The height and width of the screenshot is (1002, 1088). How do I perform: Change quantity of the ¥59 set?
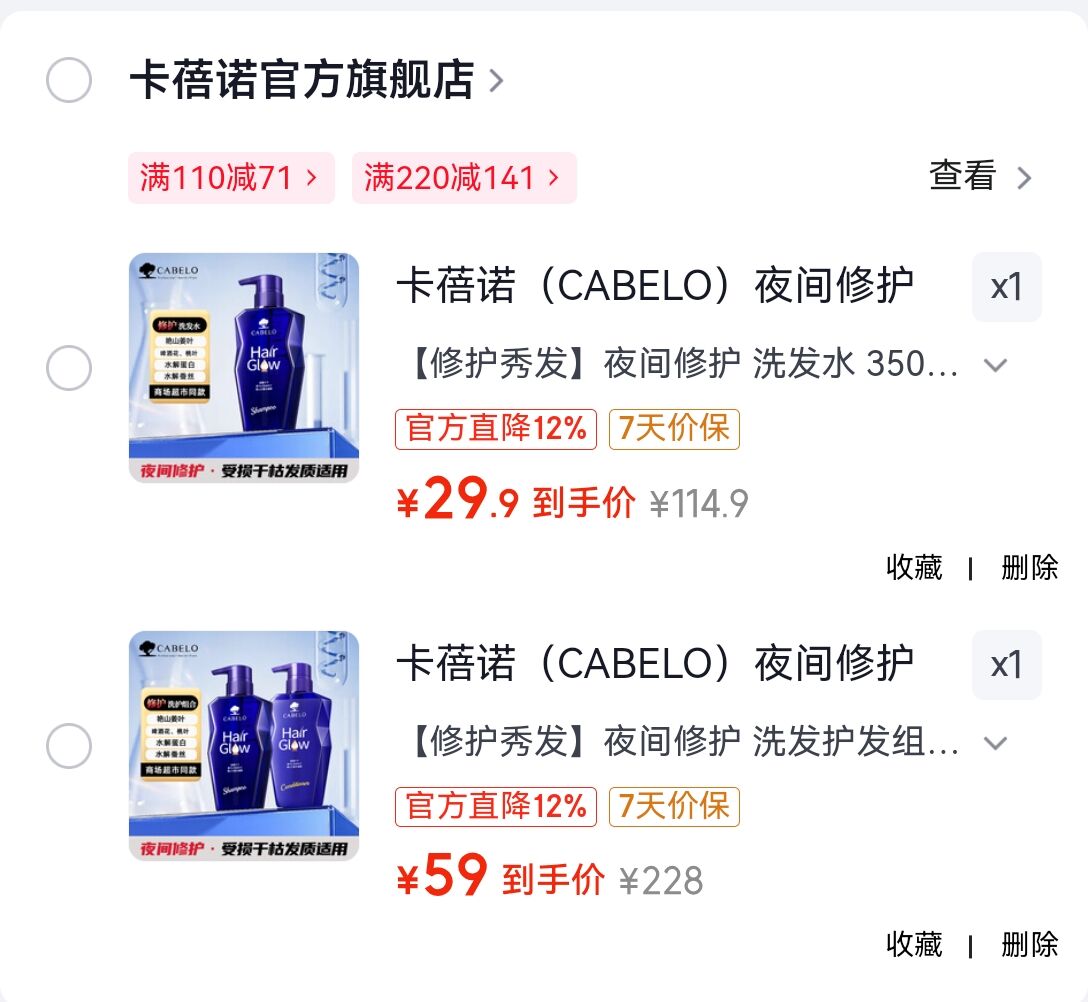pos(1006,665)
